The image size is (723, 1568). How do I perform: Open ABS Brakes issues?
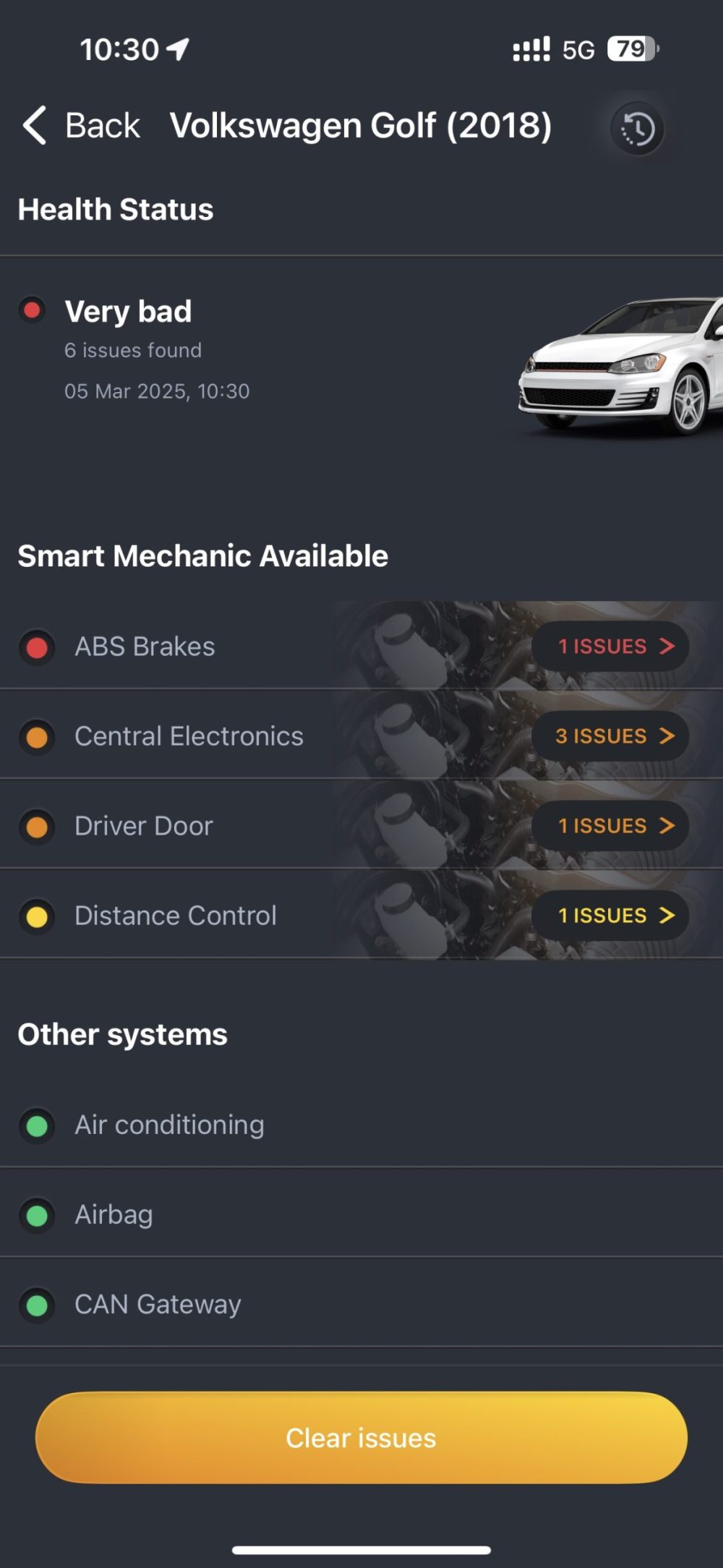(609, 646)
